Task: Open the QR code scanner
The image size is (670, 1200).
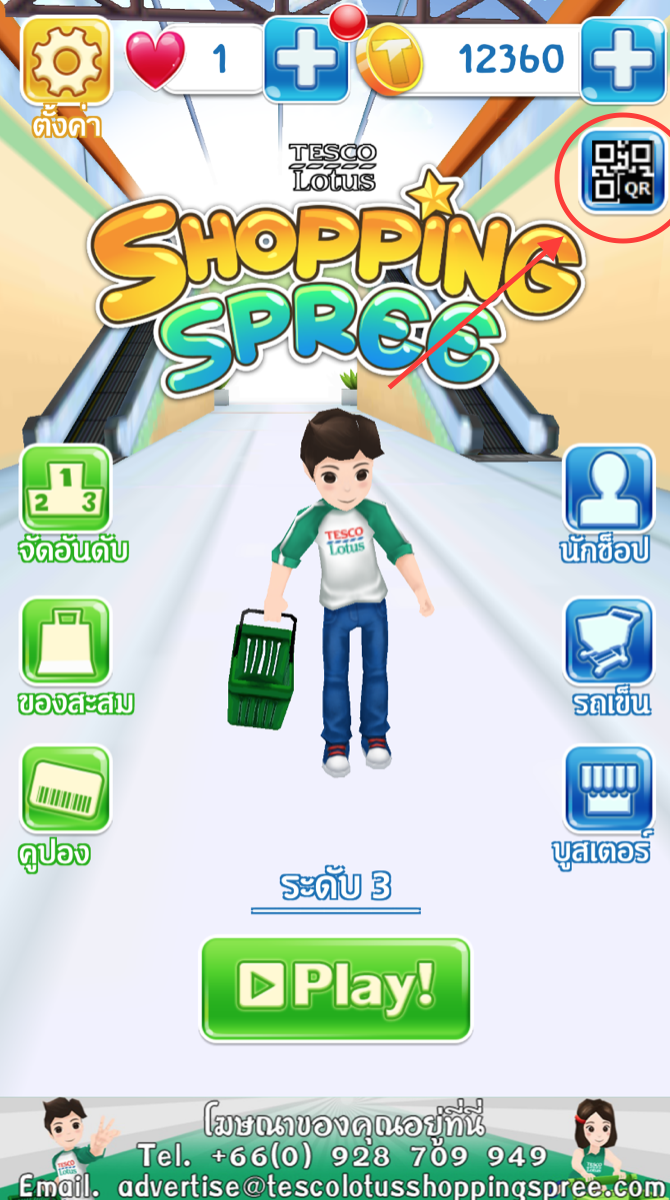Action: click(x=622, y=171)
